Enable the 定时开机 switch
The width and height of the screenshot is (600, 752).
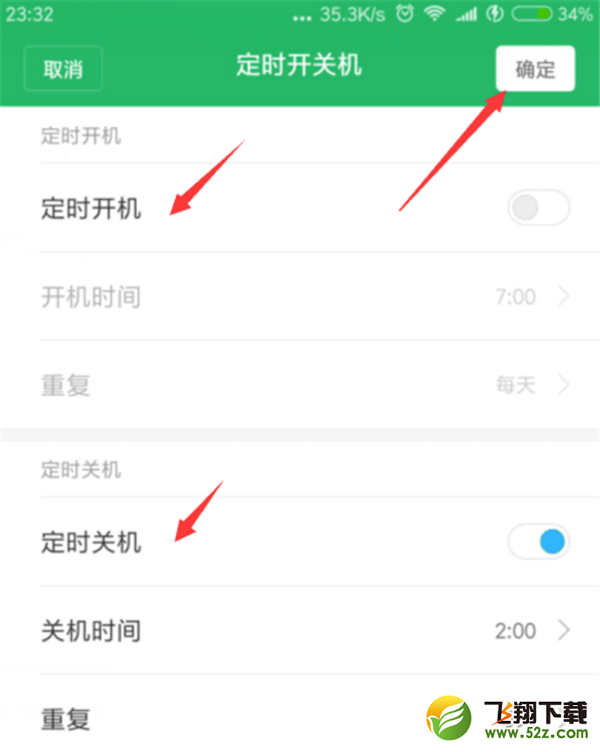click(538, 208)
